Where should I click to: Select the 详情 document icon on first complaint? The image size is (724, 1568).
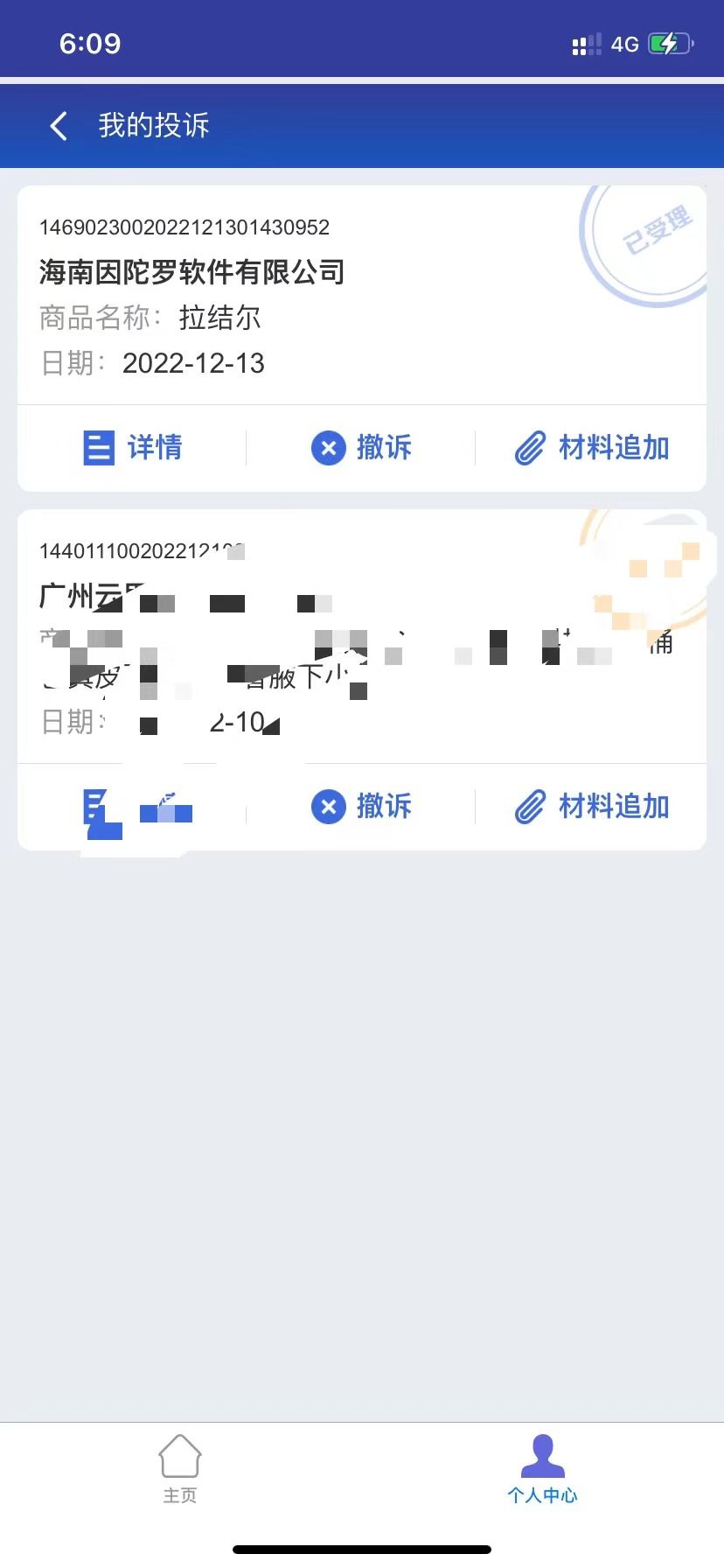99,447
